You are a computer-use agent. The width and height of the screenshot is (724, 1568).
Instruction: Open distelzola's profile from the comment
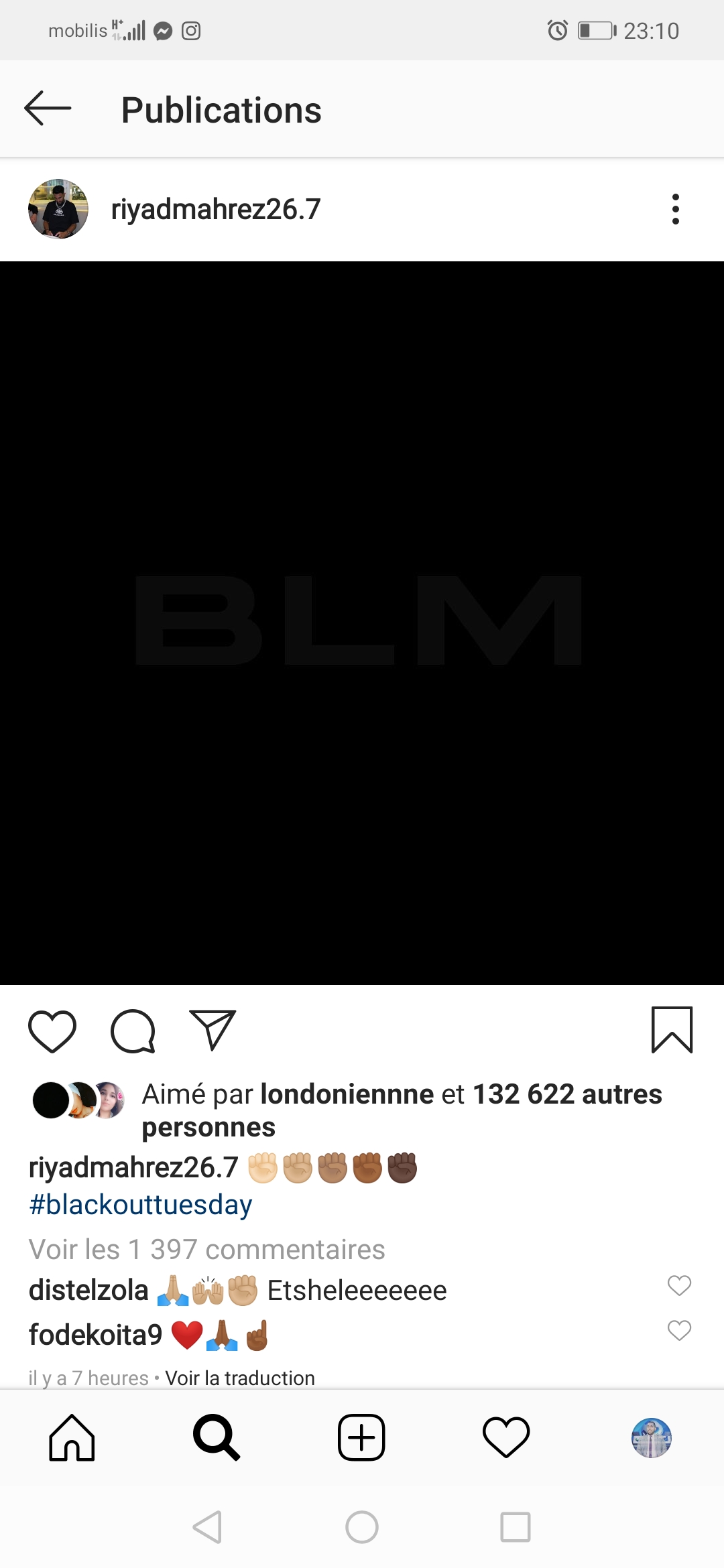pyautogui.click(x=88, y=1290)
